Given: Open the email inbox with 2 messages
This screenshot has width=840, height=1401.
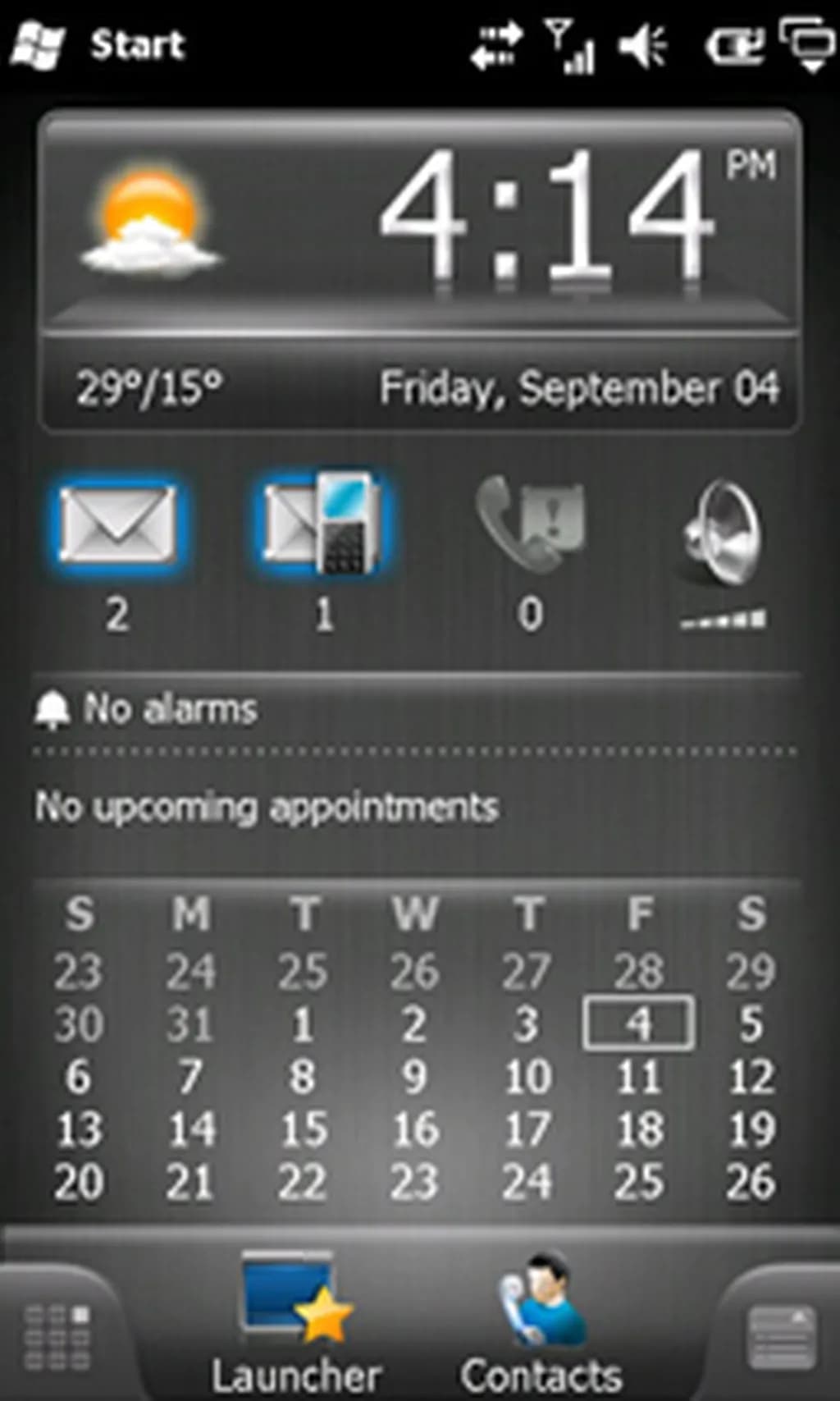Looking at the screenshot, I should [x=117, y=524].
